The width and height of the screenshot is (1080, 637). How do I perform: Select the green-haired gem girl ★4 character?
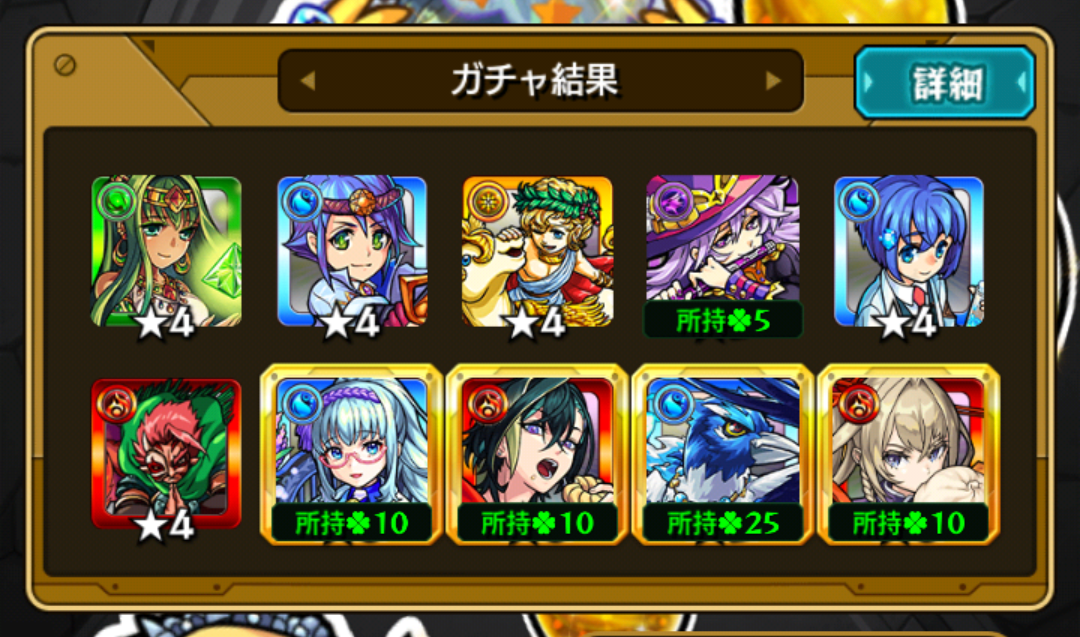[166, 252]
